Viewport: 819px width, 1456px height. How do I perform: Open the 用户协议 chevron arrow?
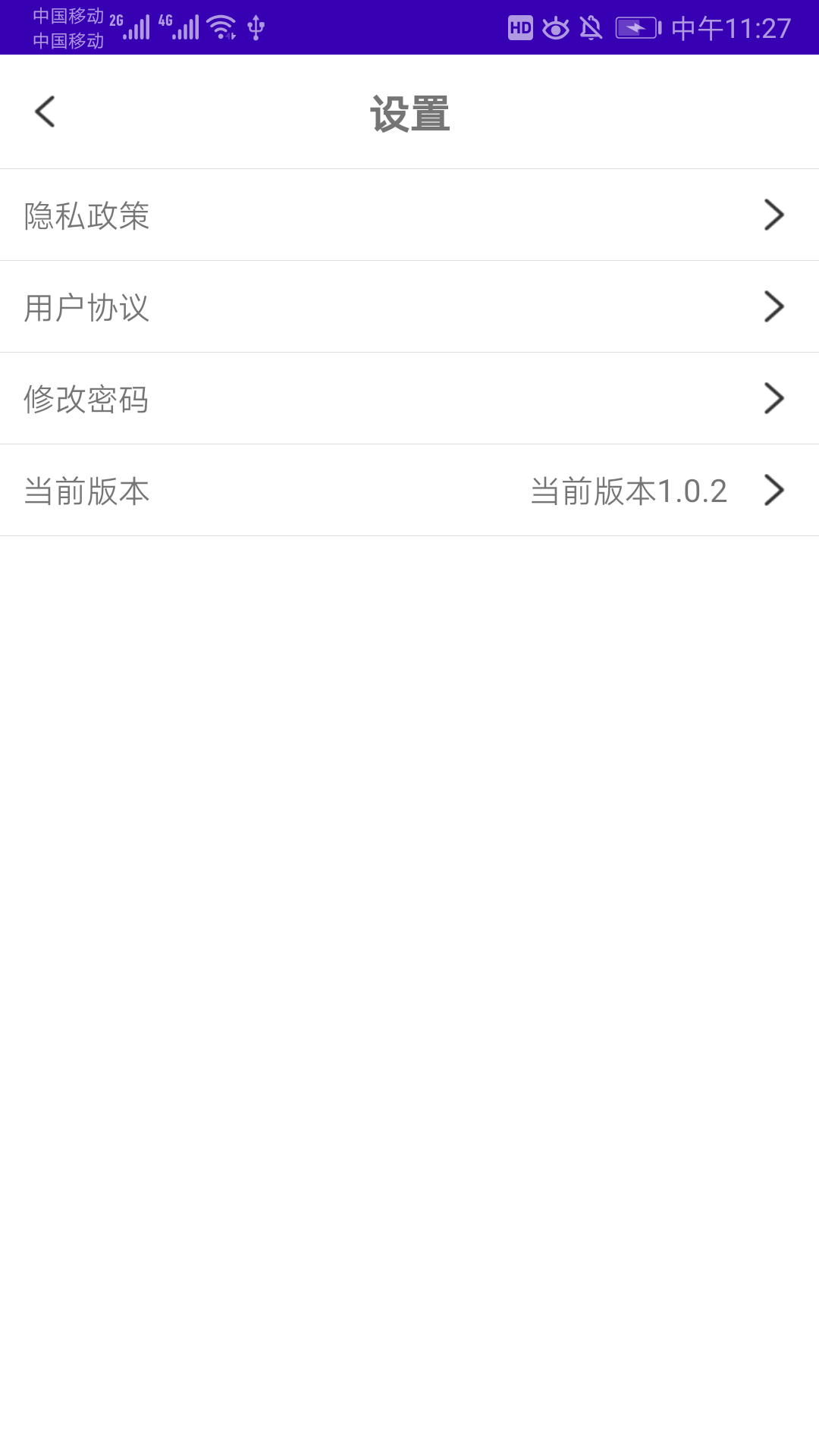[774, 306]
